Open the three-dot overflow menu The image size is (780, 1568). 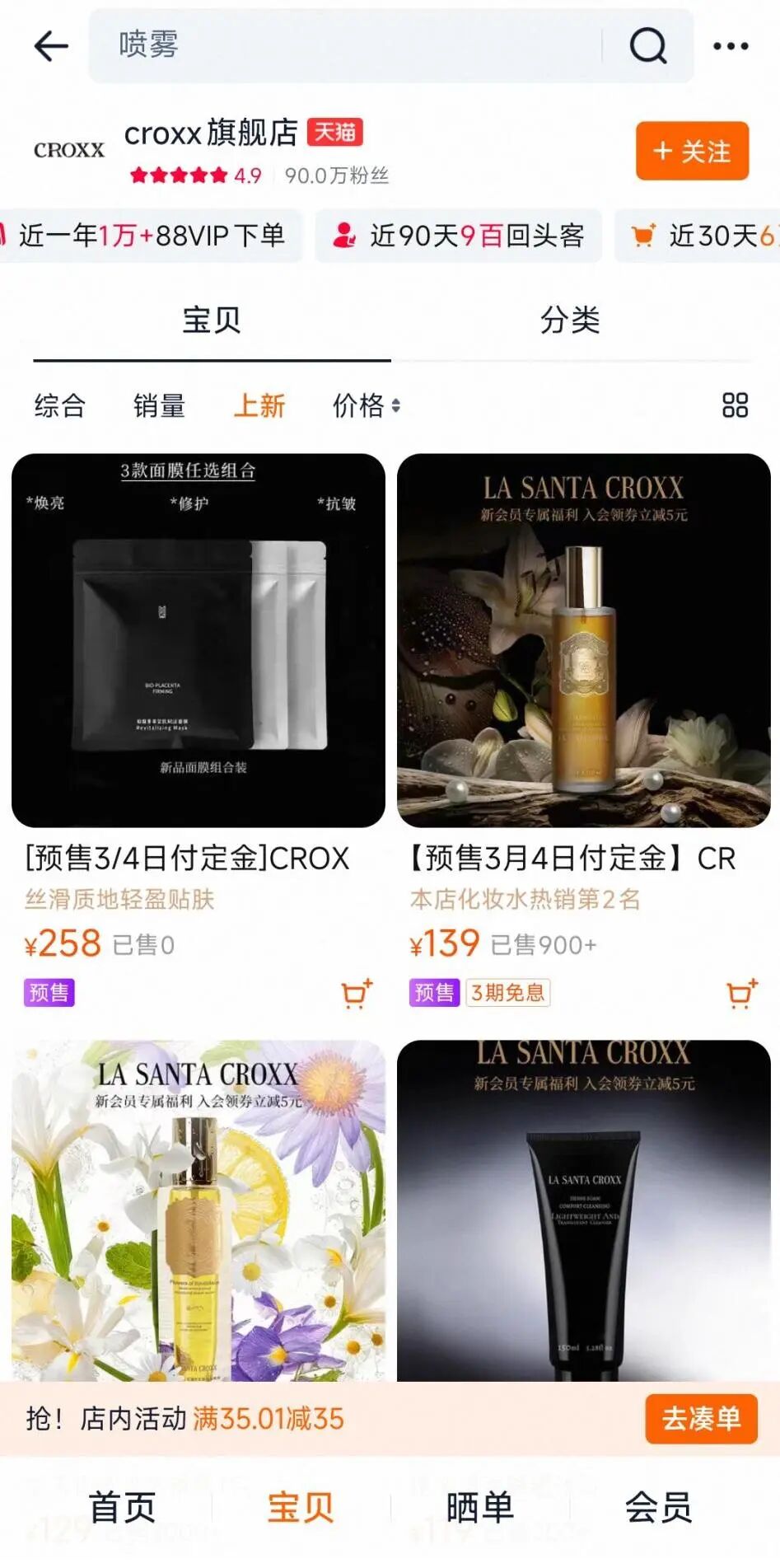tap(731, 46)
